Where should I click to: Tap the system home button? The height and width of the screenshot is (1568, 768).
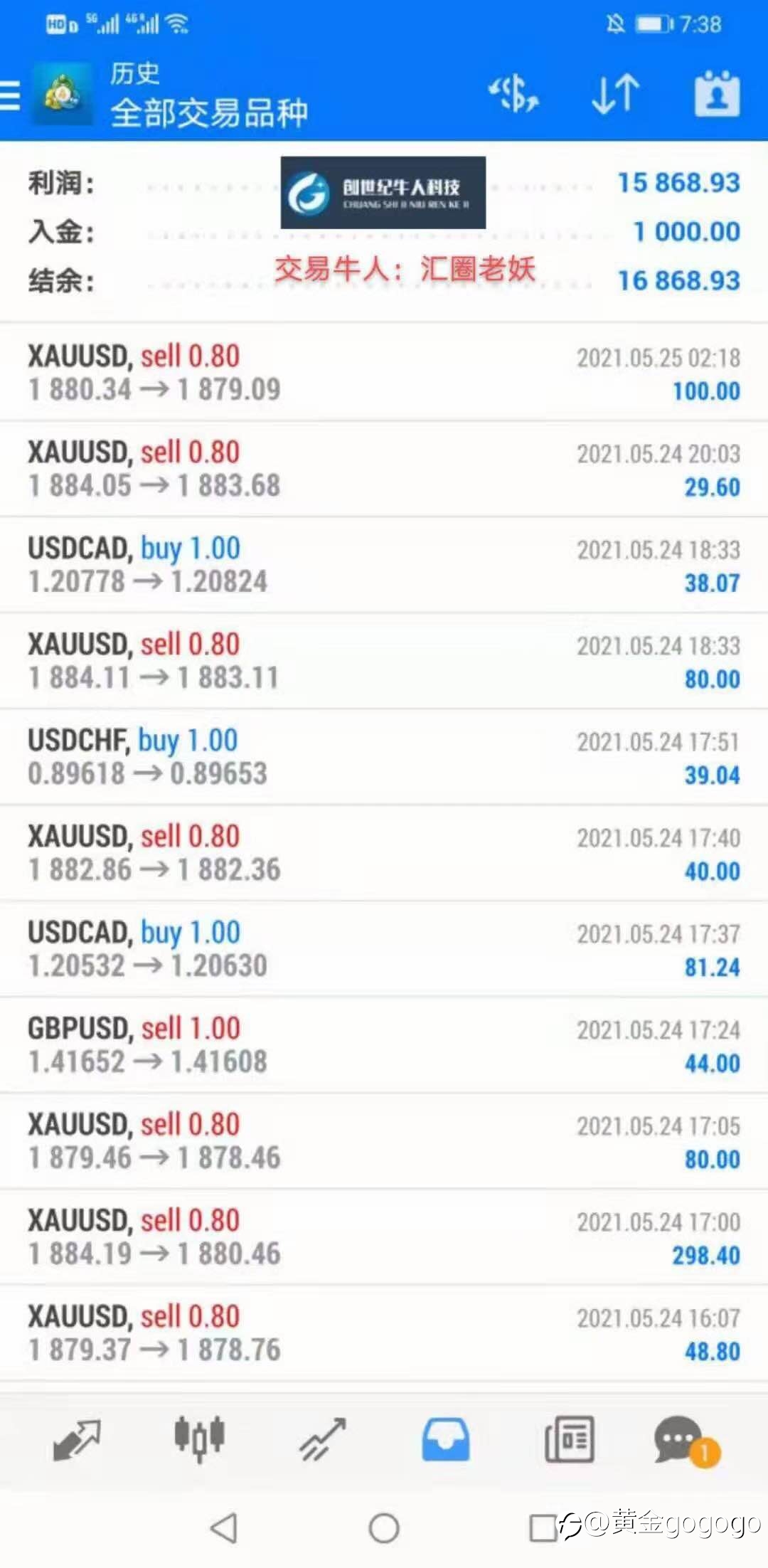pos(384,1527)
